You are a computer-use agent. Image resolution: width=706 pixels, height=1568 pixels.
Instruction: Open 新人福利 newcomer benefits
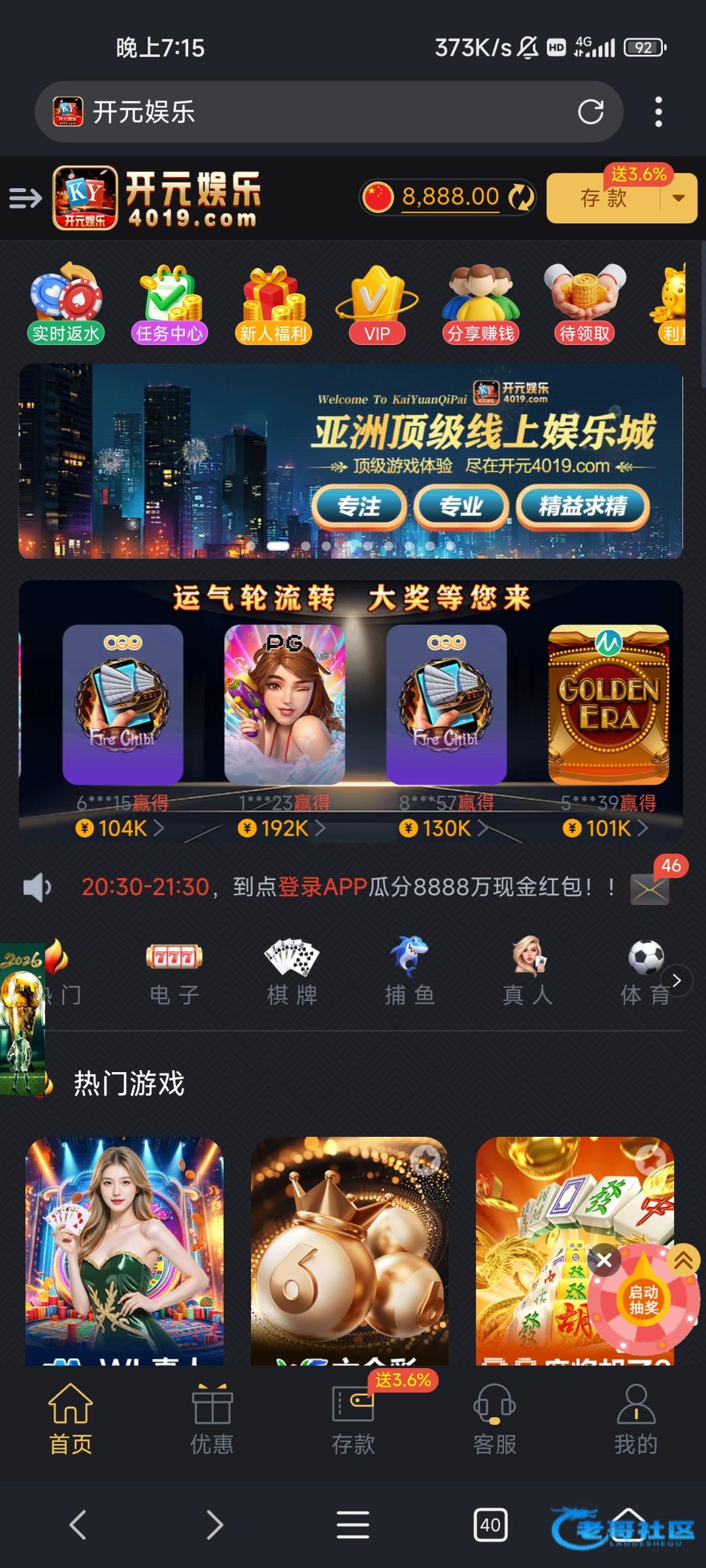click(x=273, y=304)
